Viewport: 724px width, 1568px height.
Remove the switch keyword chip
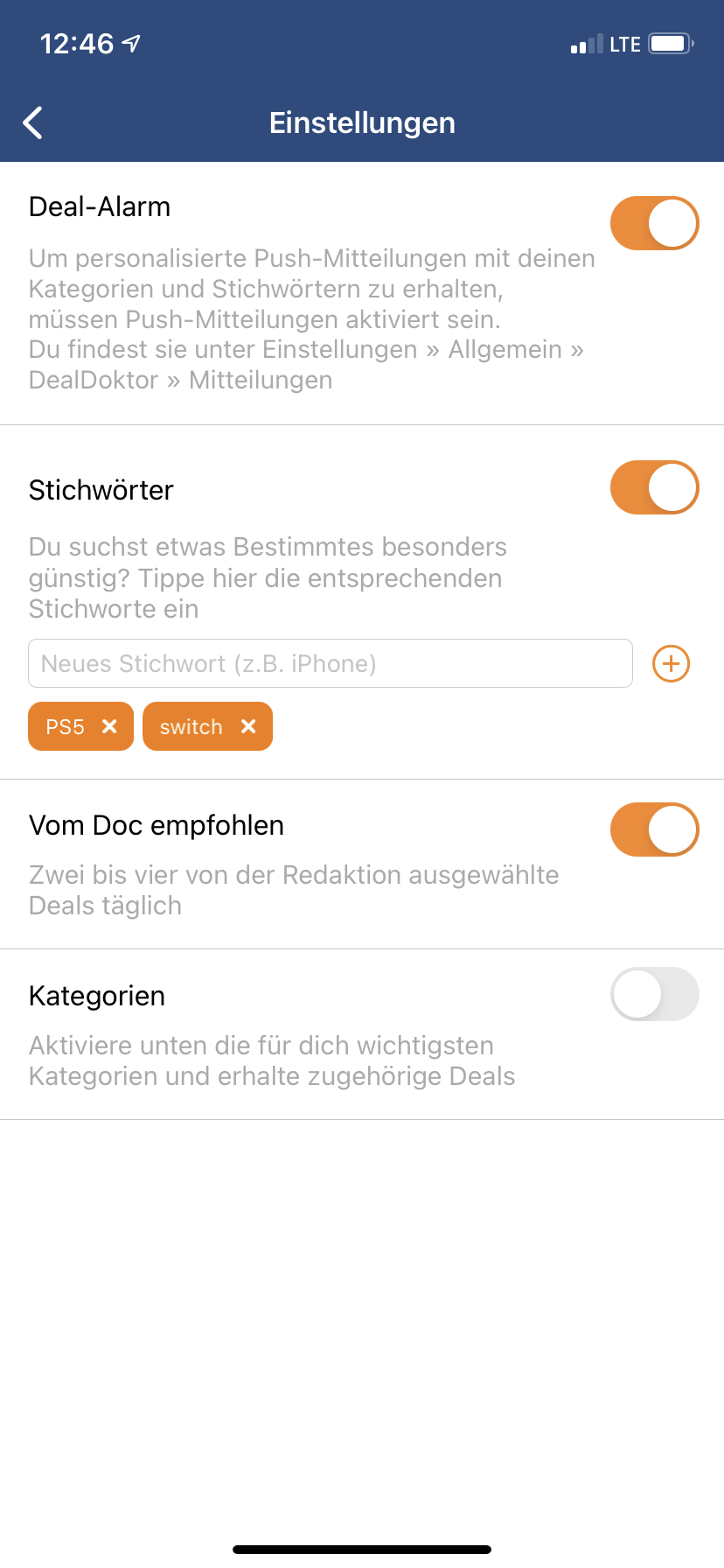(x=248, y=726)
